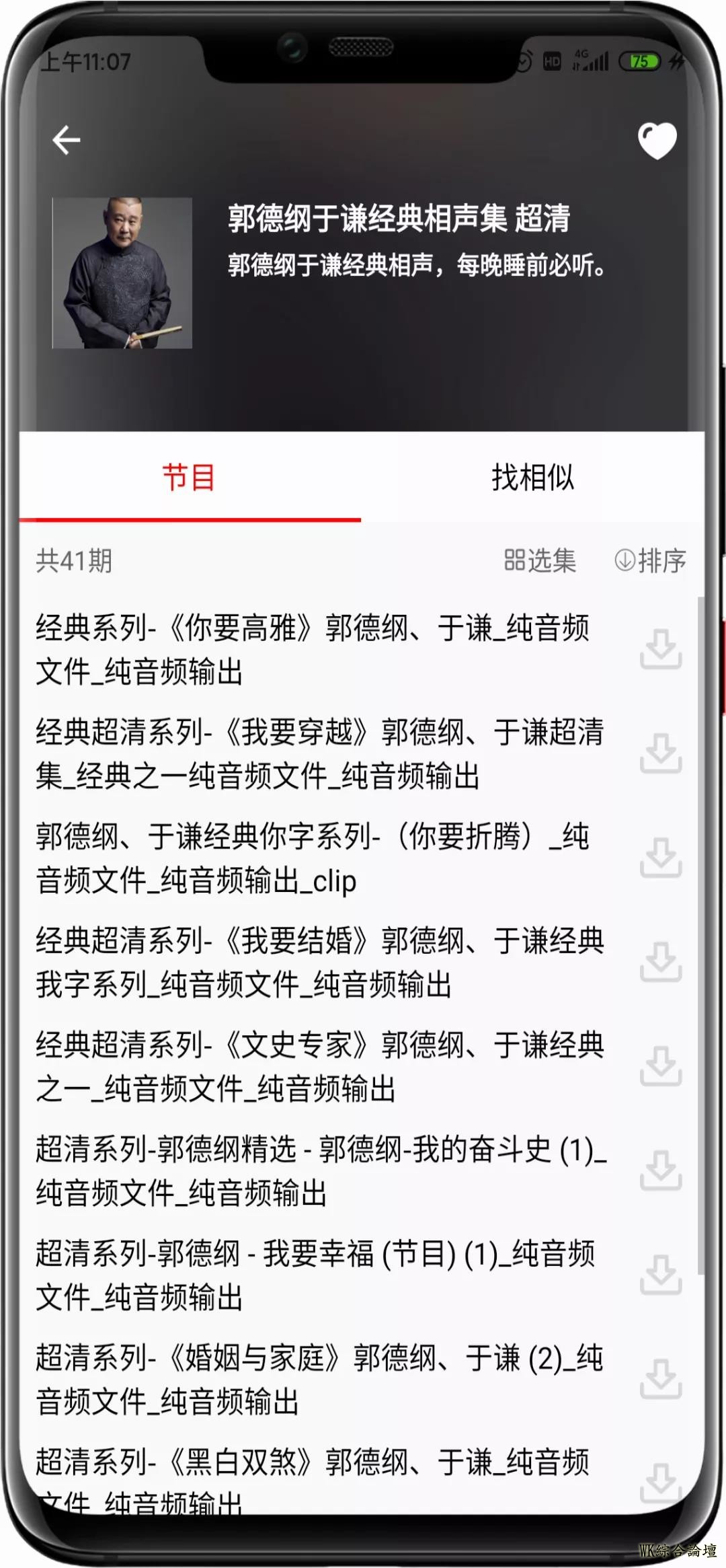The height and width of the screenshot is (1568, 726).
Task: Switch to the 找相似 tab
Action: point(532,478)
